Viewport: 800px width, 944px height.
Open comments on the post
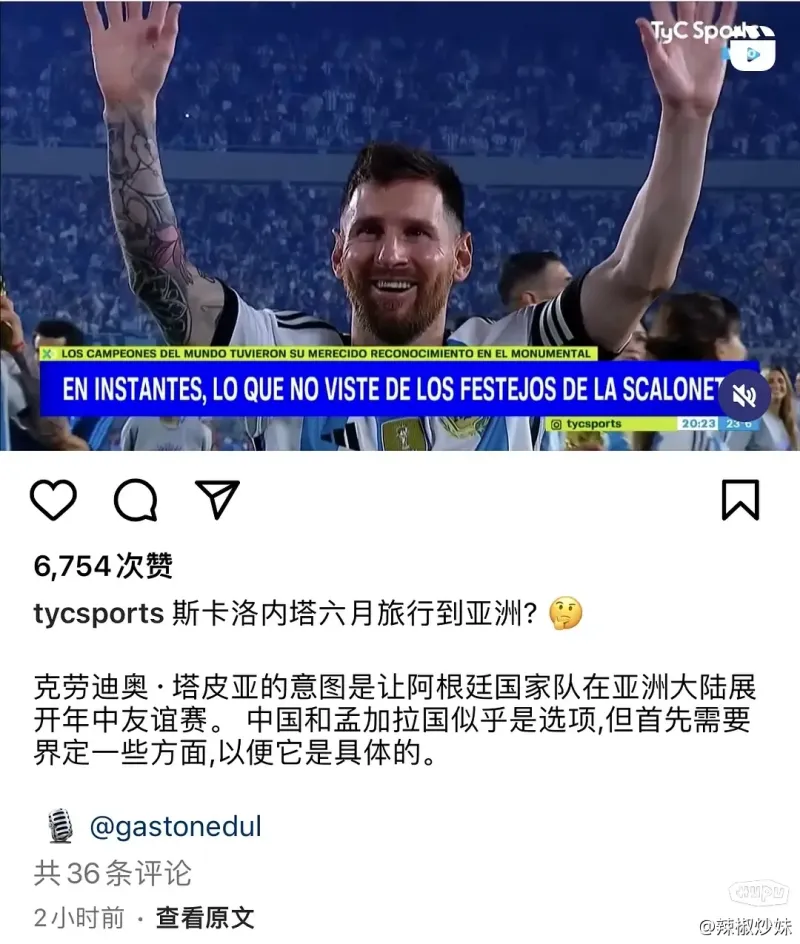coord(135,500)
